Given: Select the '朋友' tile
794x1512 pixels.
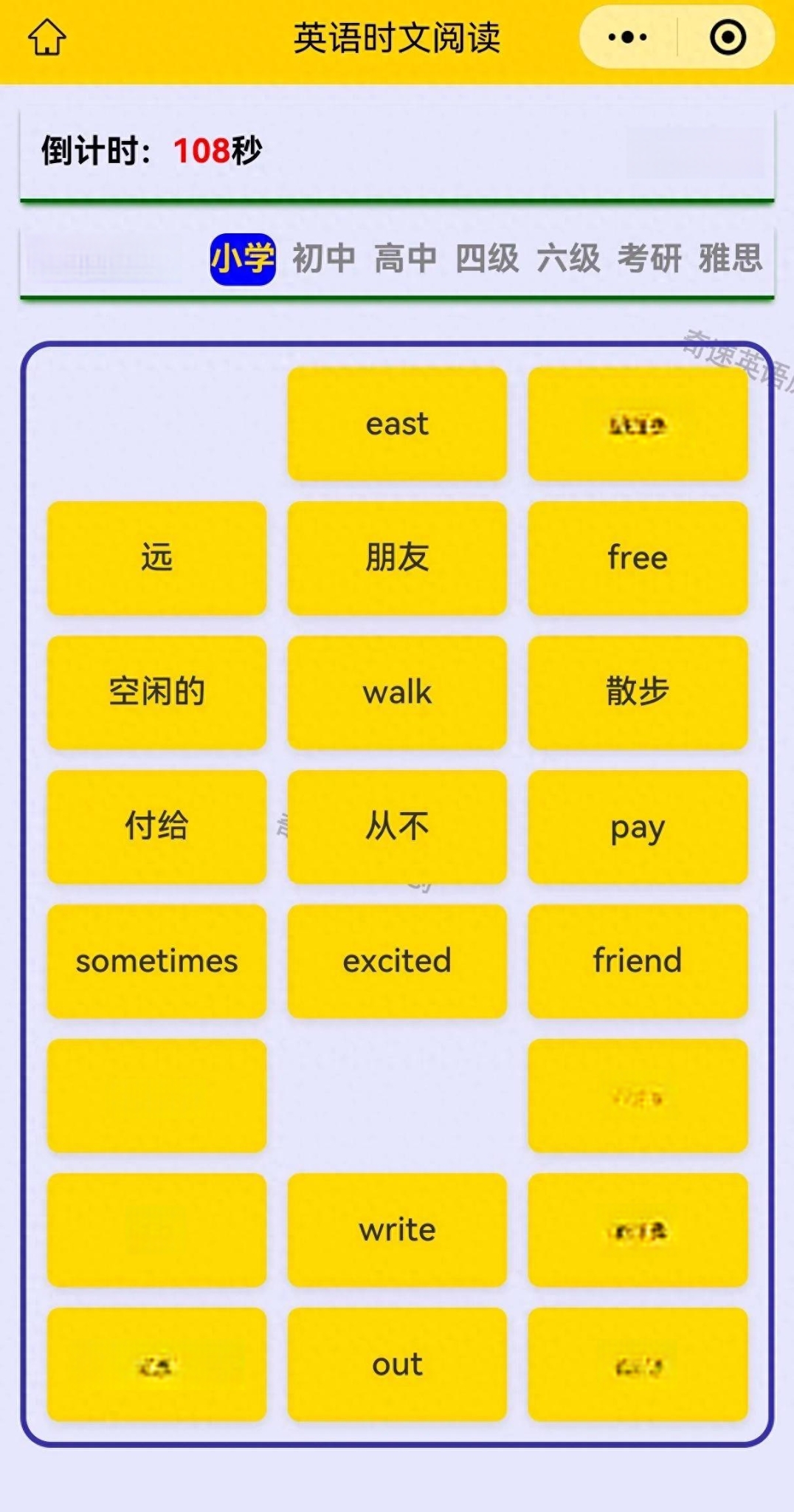Looking at the screenshot, I should (x=397, y=558).
